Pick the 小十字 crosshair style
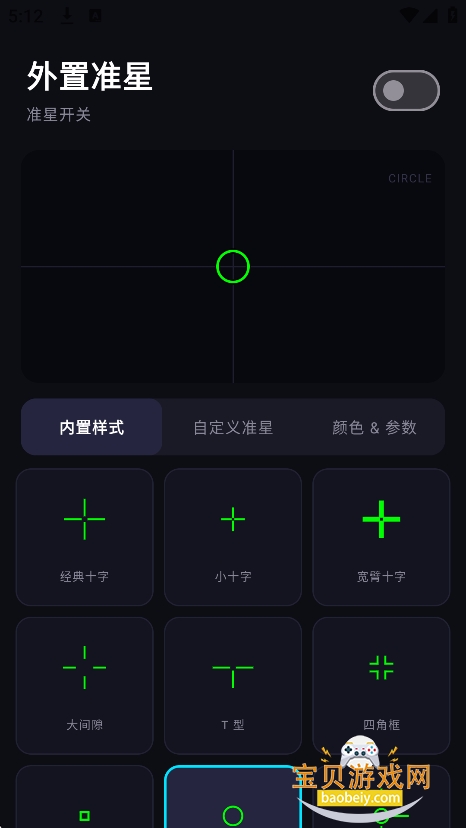This screenshot has height=828, width=466. [x=233, y=537]
